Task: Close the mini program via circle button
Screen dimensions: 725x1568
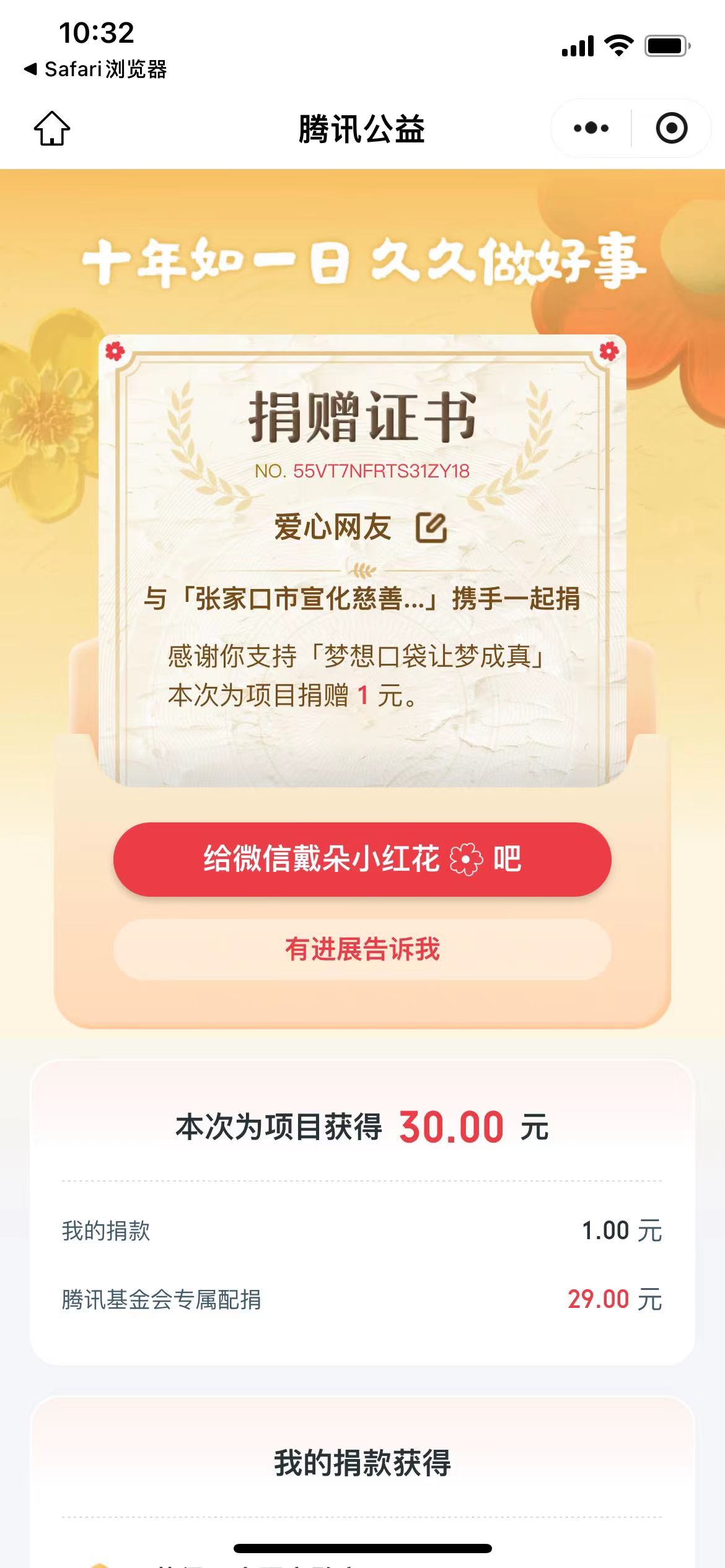Action: click(x=671, y=128)
